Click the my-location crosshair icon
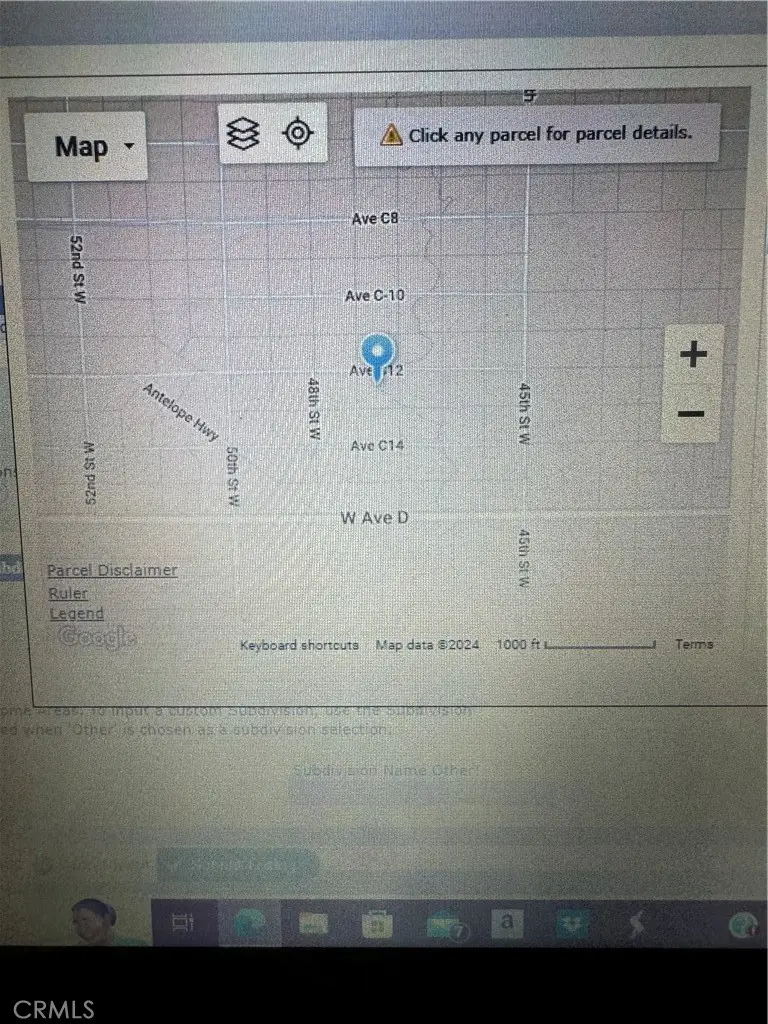The height and width of the screenshot is (1024, 768). (x=297, y=133)
